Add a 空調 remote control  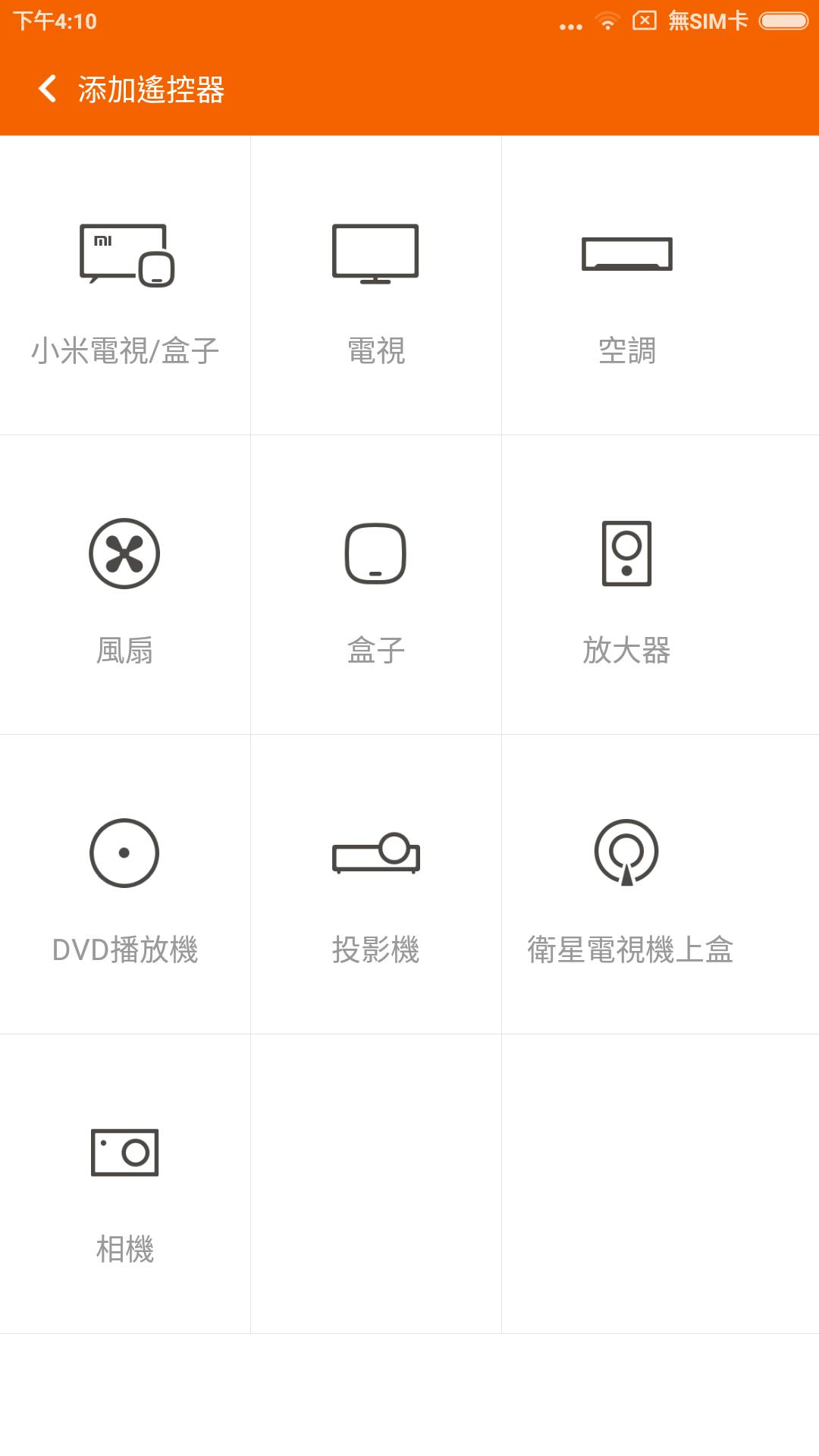[x=661, y=285]
